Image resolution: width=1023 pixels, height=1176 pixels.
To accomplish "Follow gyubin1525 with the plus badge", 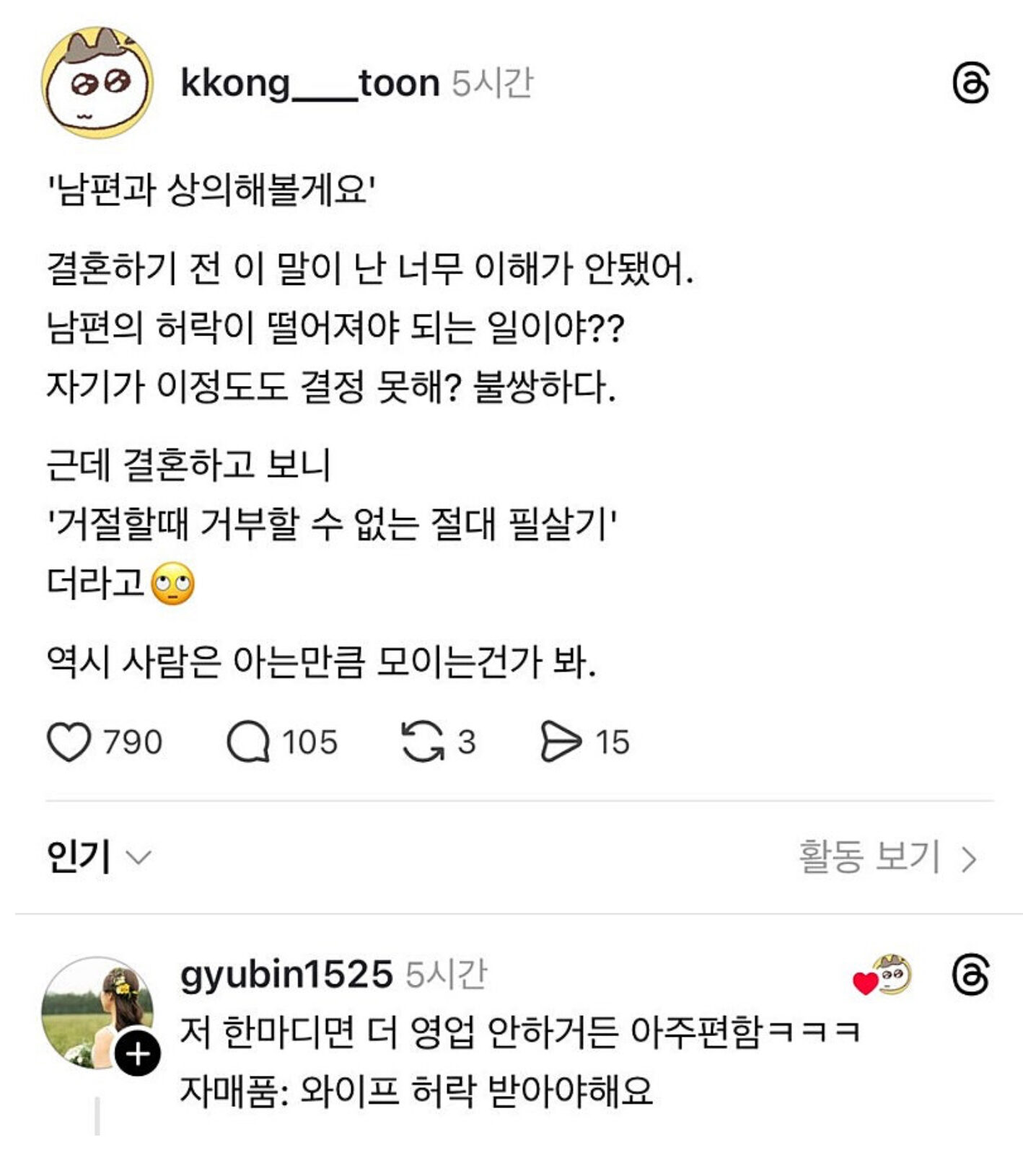I will pyautogui.click(x=138, y=1055).
